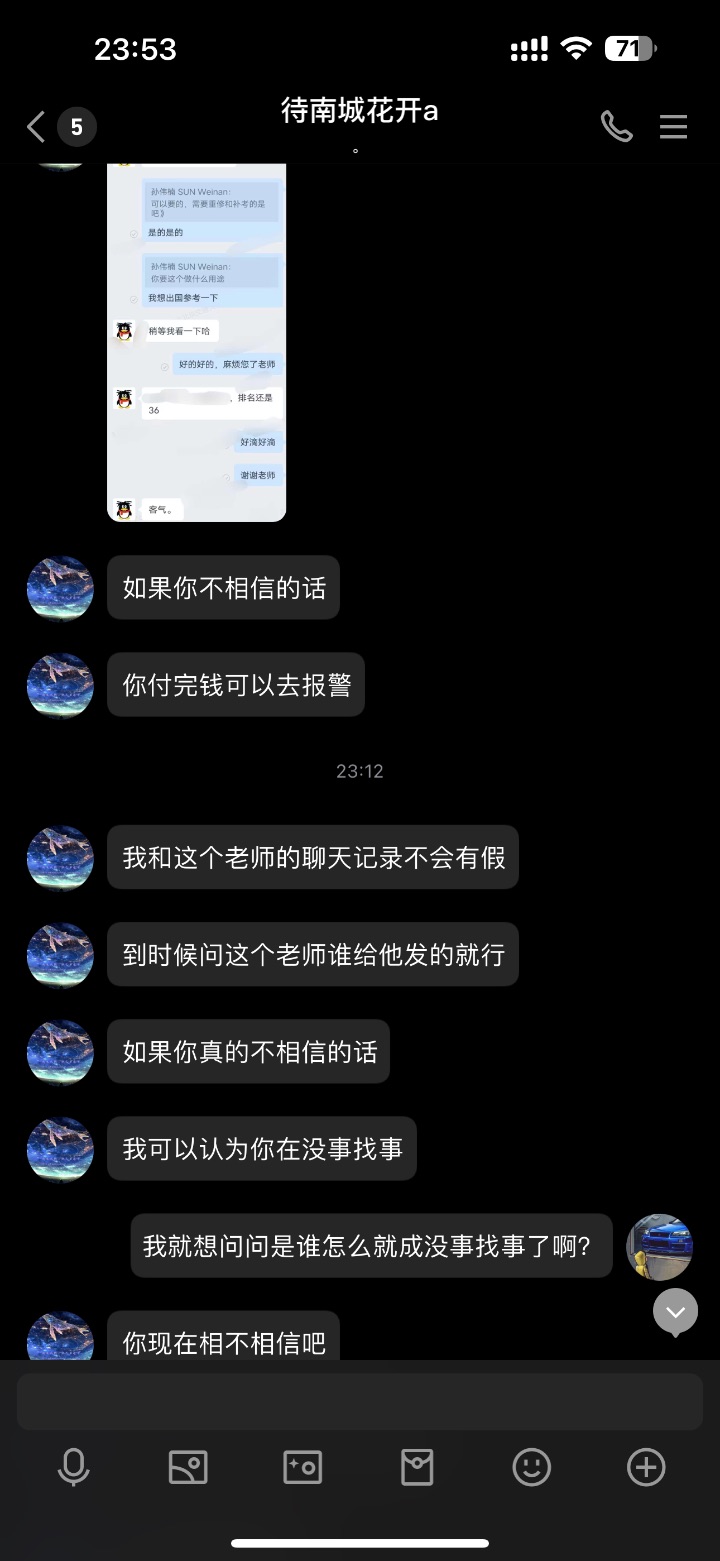Tap the message input field
Image resolution: width=720 pixels, height=1561 pixels.
coord(360,1401)
